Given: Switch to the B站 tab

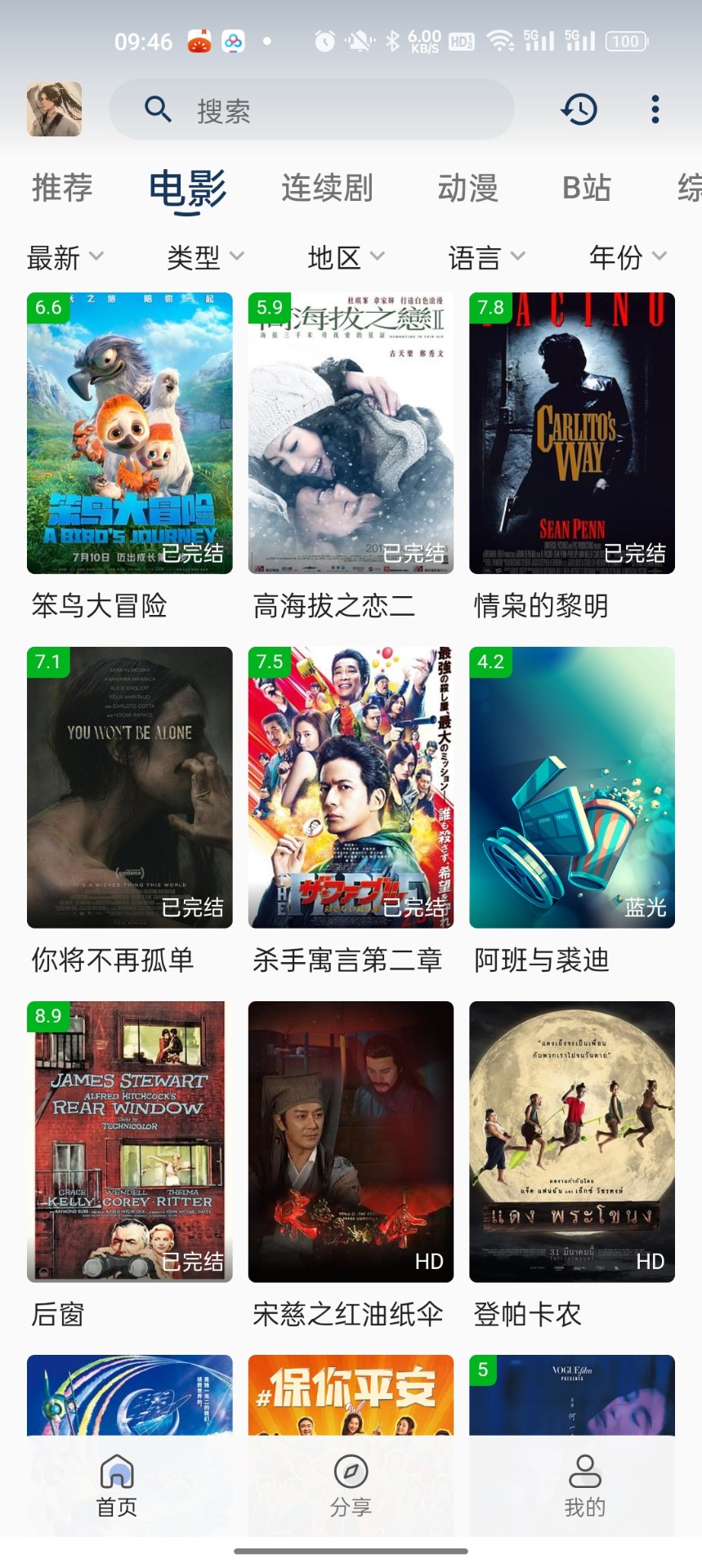Looking at the screenshot, I should [586, 188].
